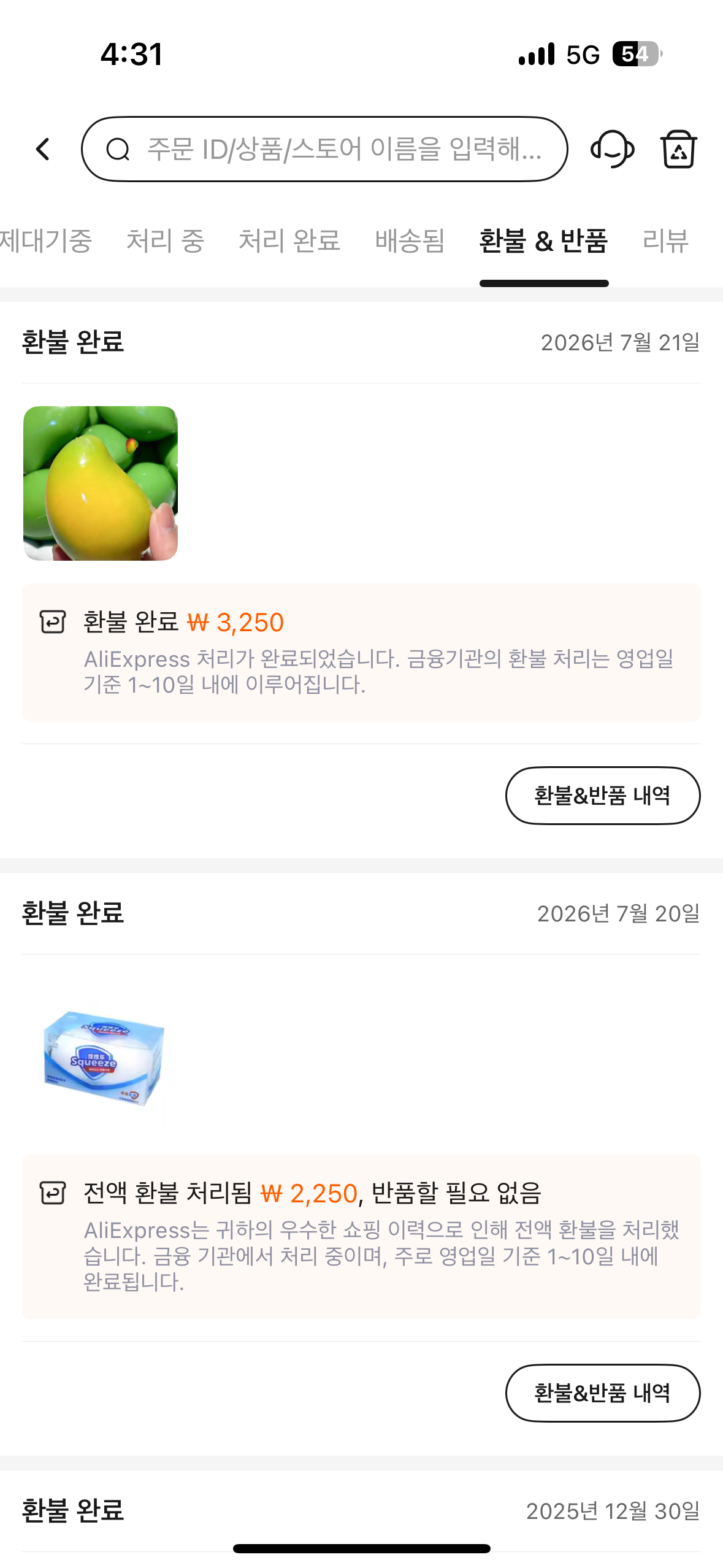Switch to the 처리 완료 tab

[289, 240]
